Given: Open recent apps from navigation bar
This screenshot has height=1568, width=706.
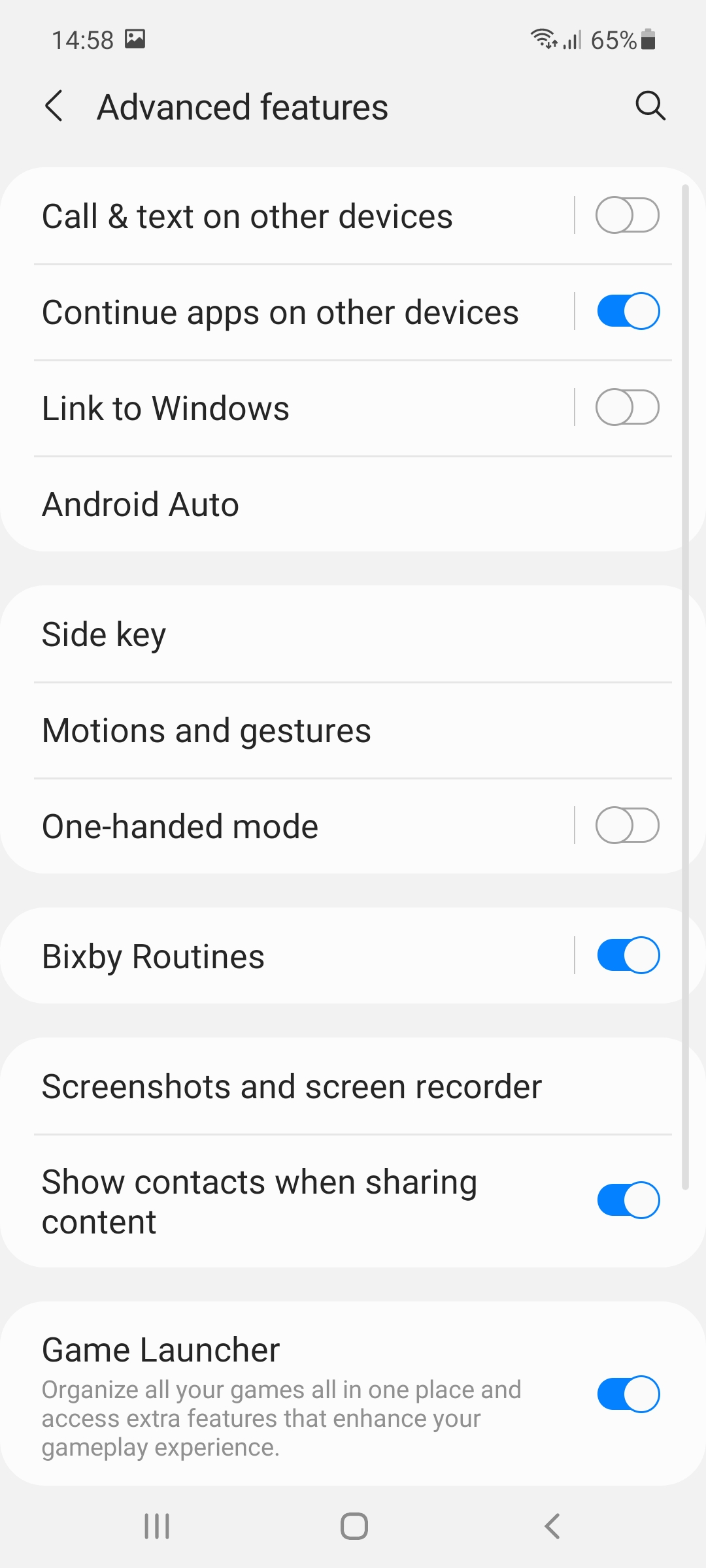Looking at the screenshot, I should tap(157, 1527).
